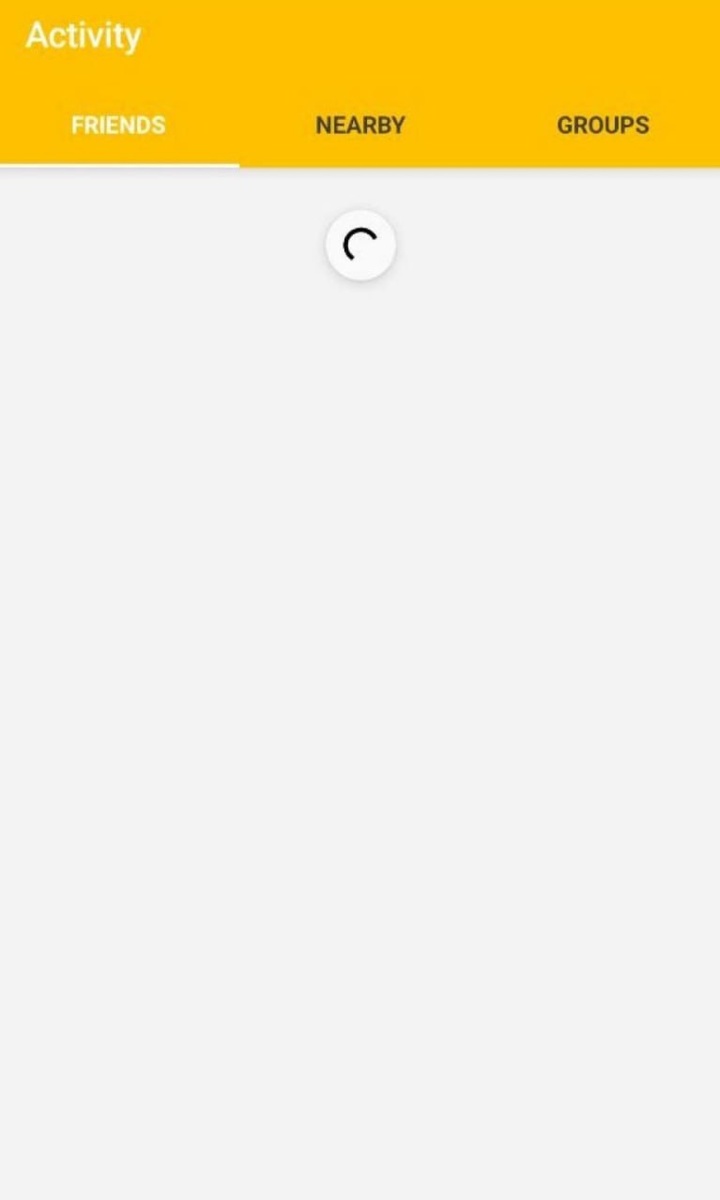Click the Activity title in the app bar
720x1200 pixels.
tap(84, 36)
